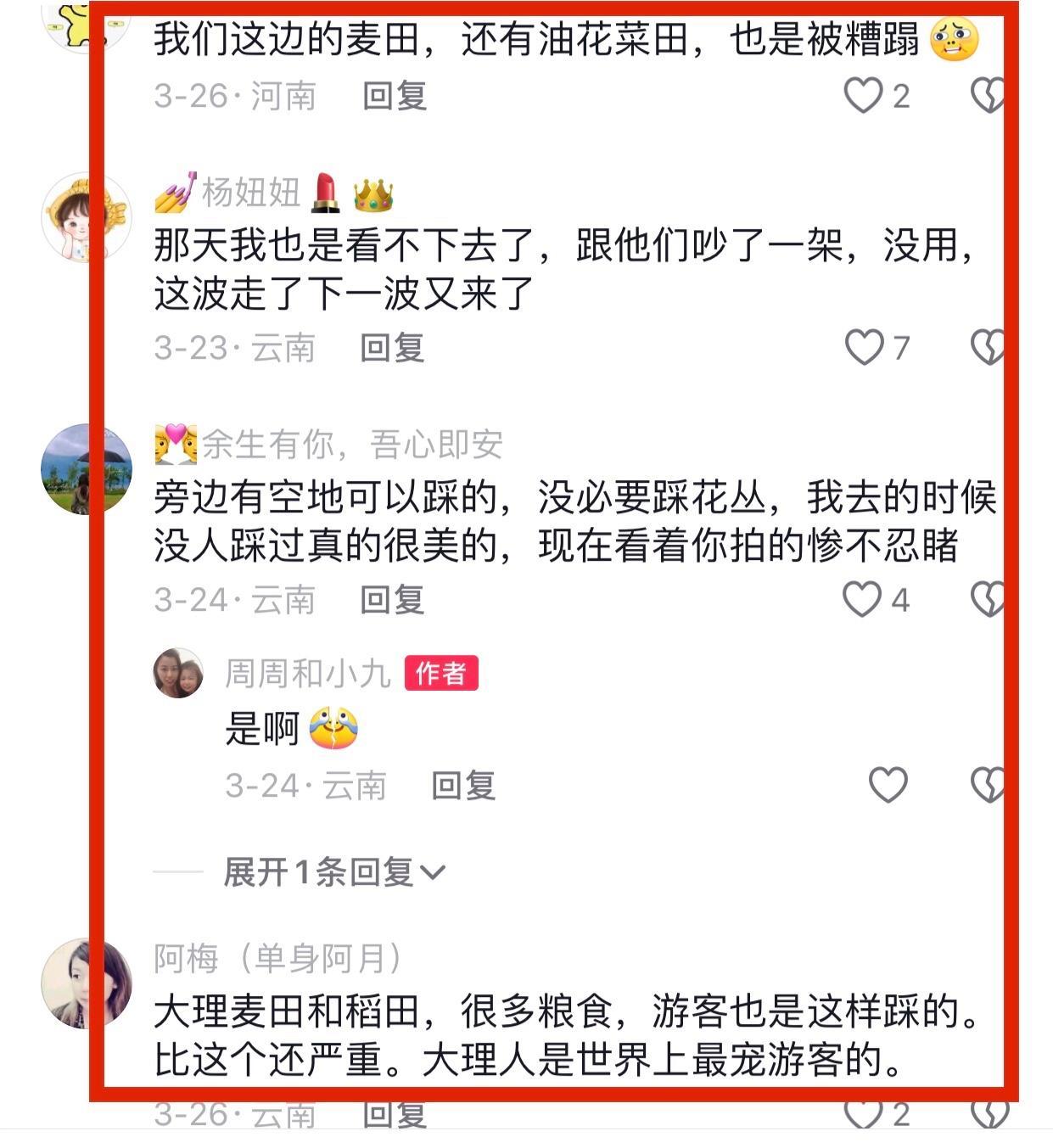Dislike 余生有你，吾心即安's comment

989,599
